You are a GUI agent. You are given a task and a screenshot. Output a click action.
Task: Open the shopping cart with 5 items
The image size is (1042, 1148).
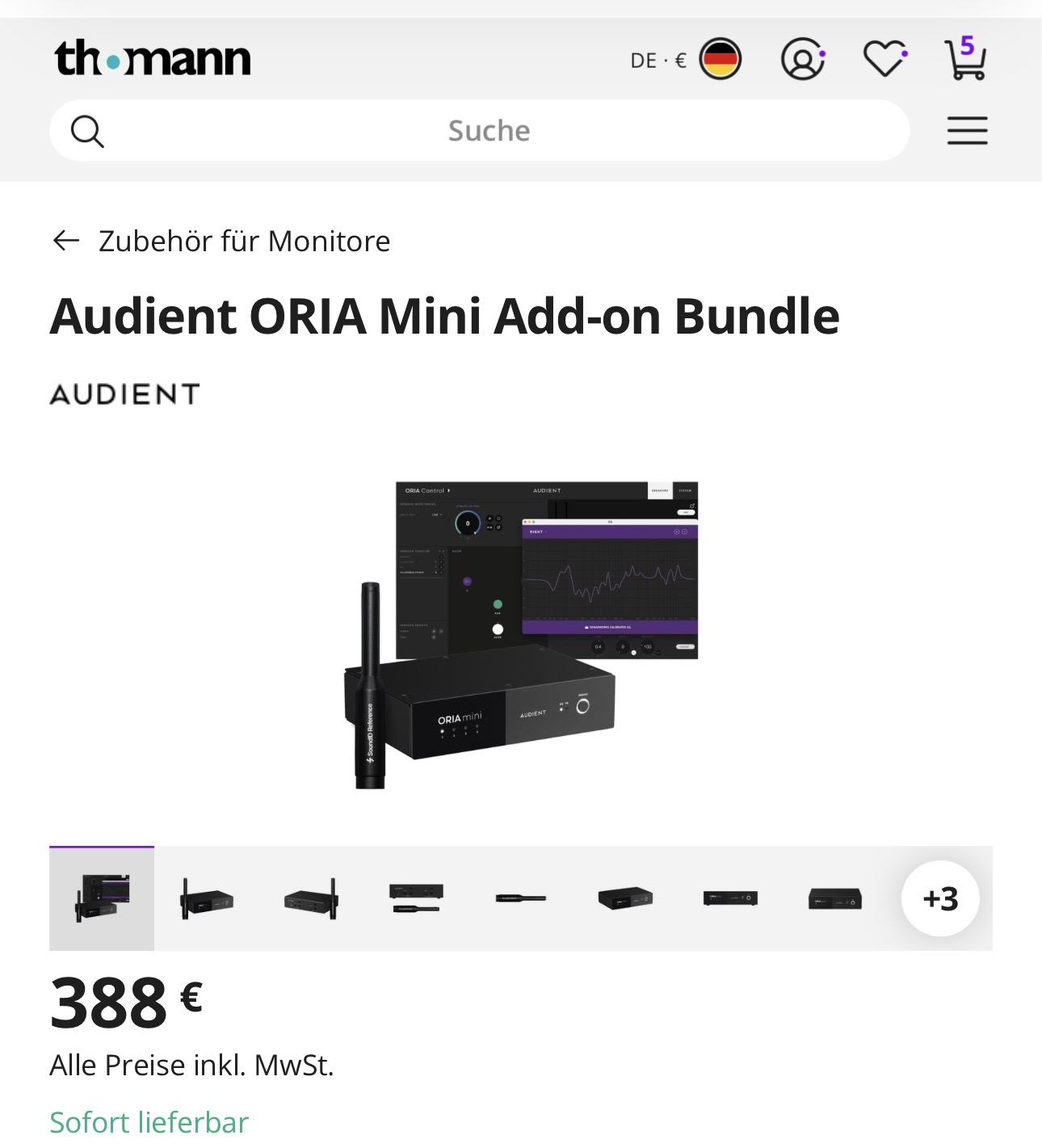point(965,59)
